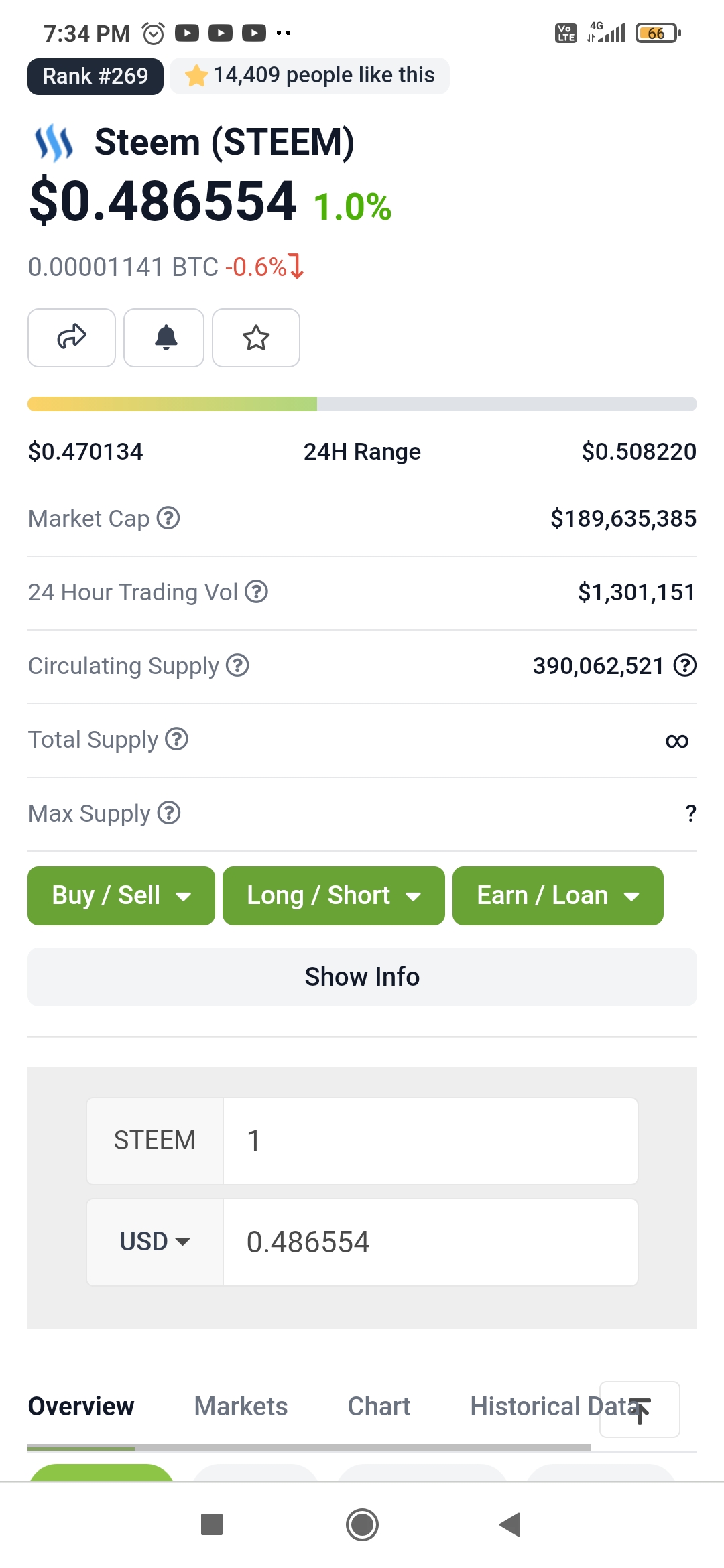
Task: Expand the Long / Short dropdown
Action: coord(334,896)
